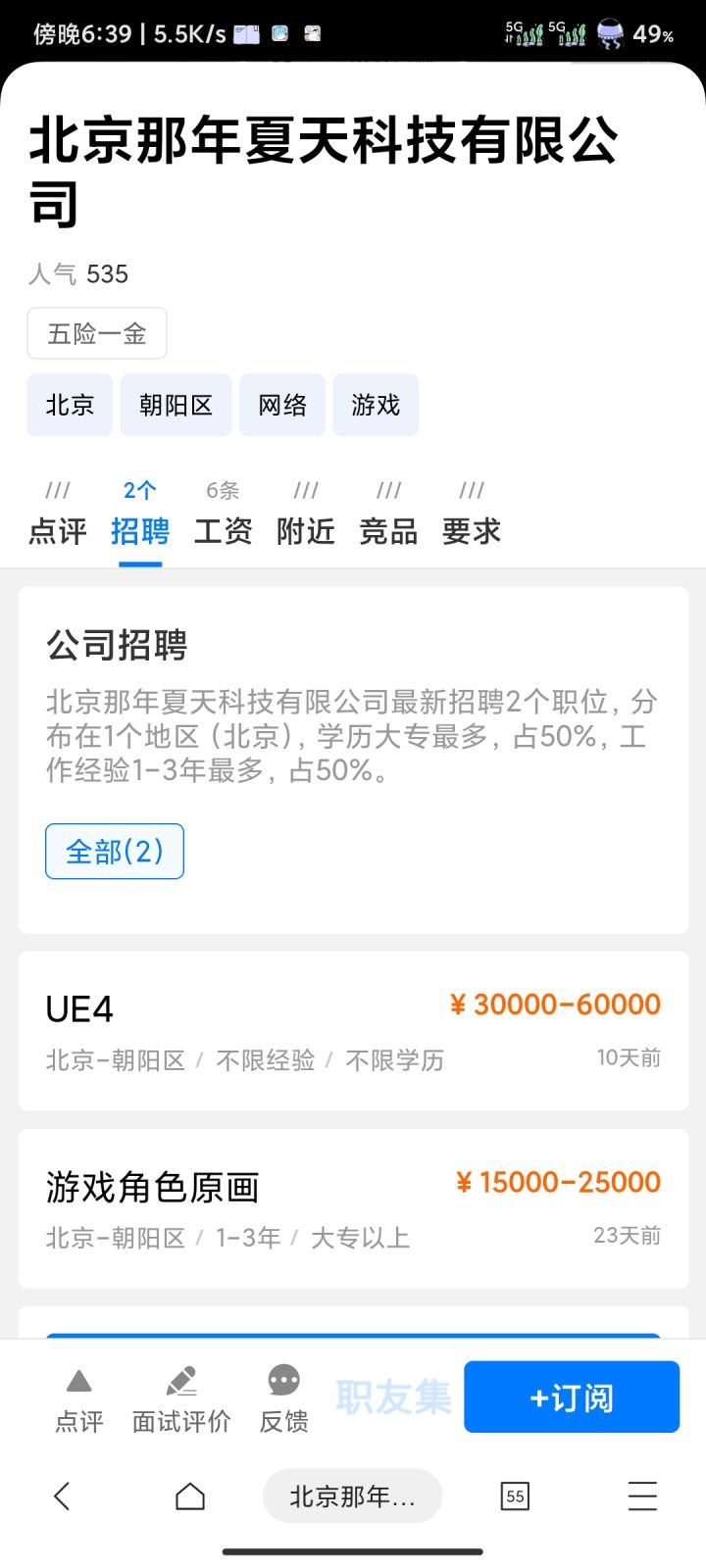Open 面试评价 interview review

181,1400
